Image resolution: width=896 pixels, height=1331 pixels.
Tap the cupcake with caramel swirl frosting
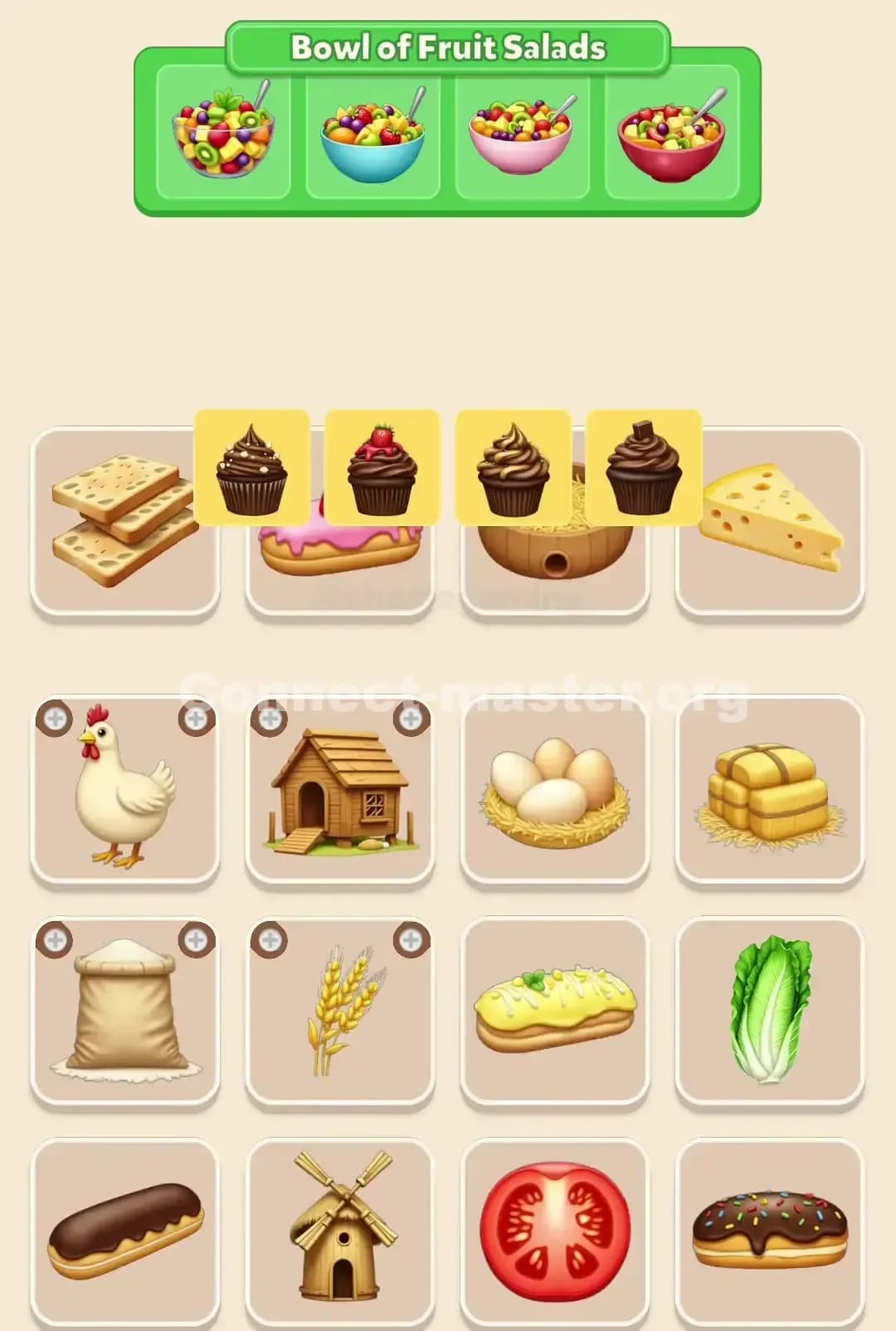point(511,469)
